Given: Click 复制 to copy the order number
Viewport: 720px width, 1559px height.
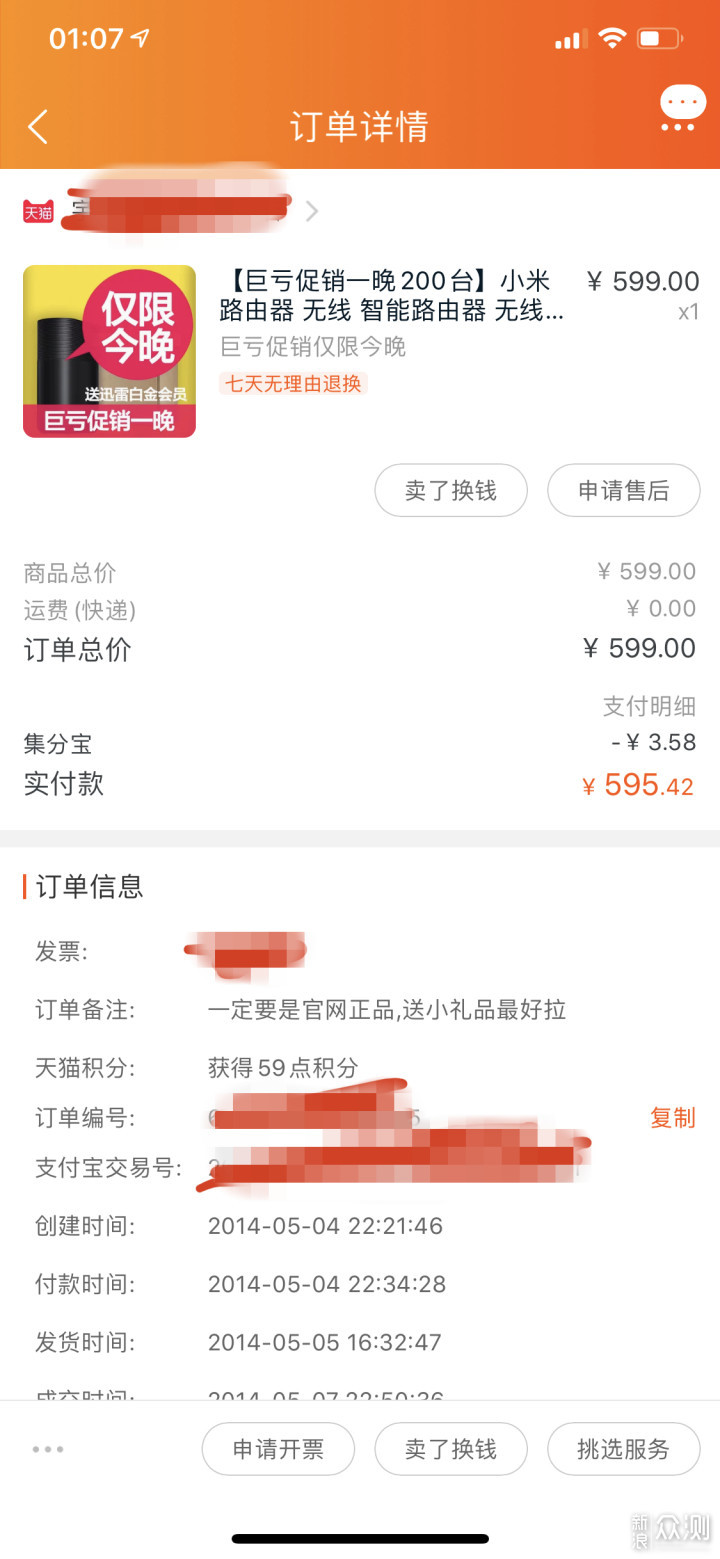Looking at the screenshot, I should 673,1118.
